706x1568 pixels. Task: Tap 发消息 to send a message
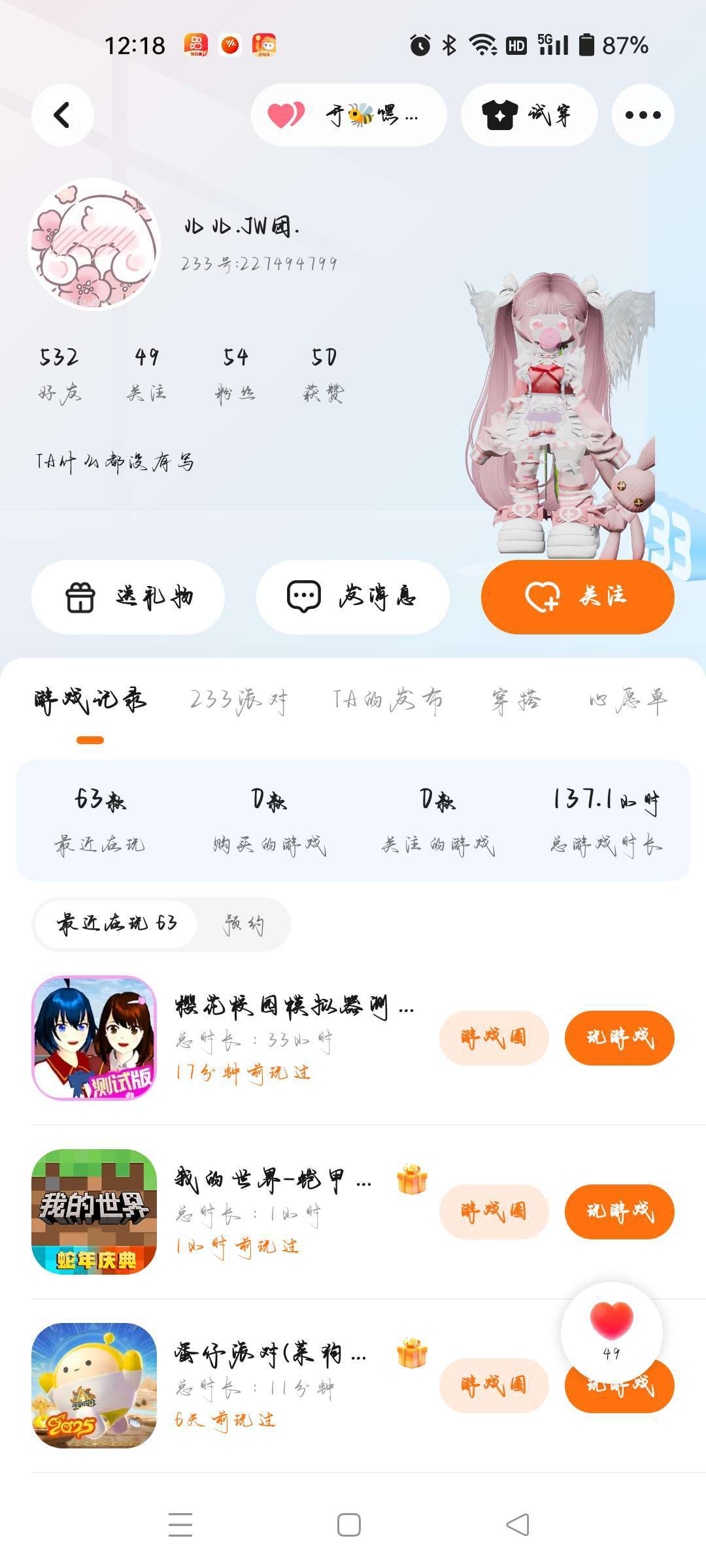pyautogui.click(x=353, y=596)
